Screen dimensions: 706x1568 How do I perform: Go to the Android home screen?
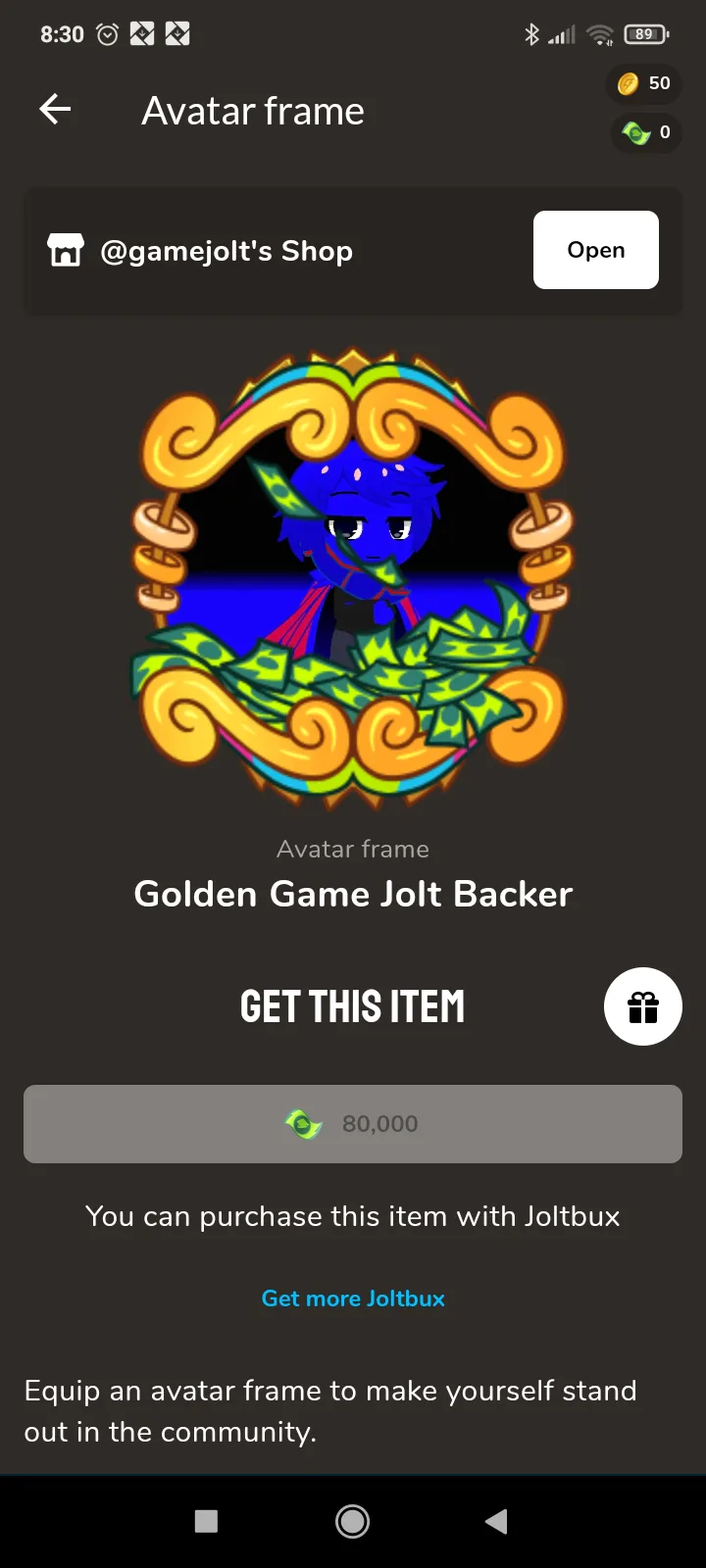coord(353,1521)
